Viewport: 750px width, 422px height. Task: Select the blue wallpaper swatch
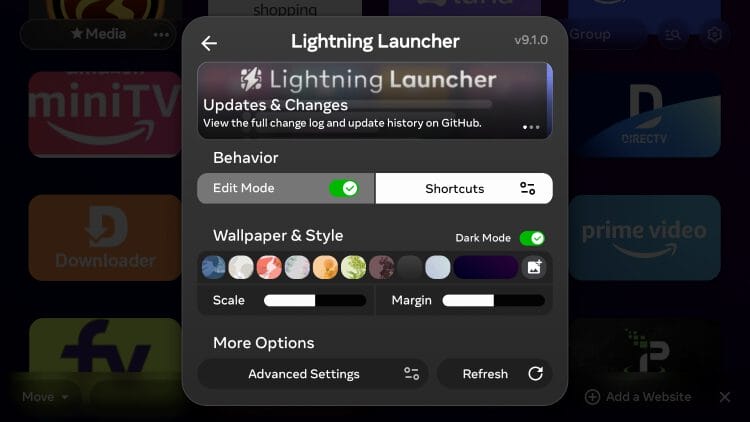[214, 267]
